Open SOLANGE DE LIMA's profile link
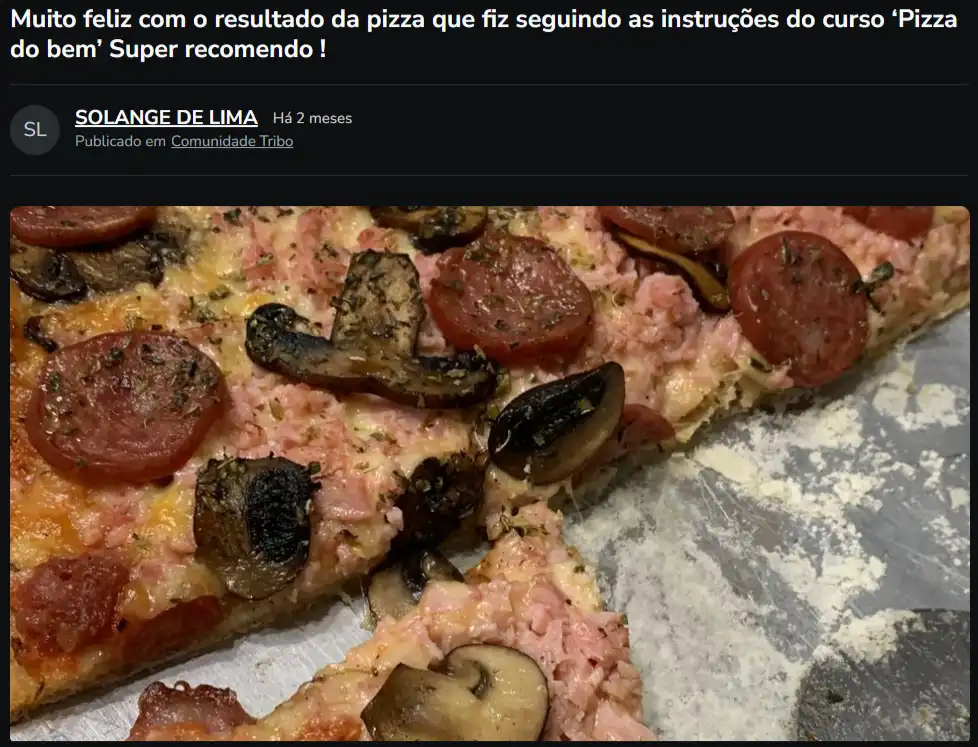Screen dimensions: 978x747 pyautogui.click(x=166, y=117)
